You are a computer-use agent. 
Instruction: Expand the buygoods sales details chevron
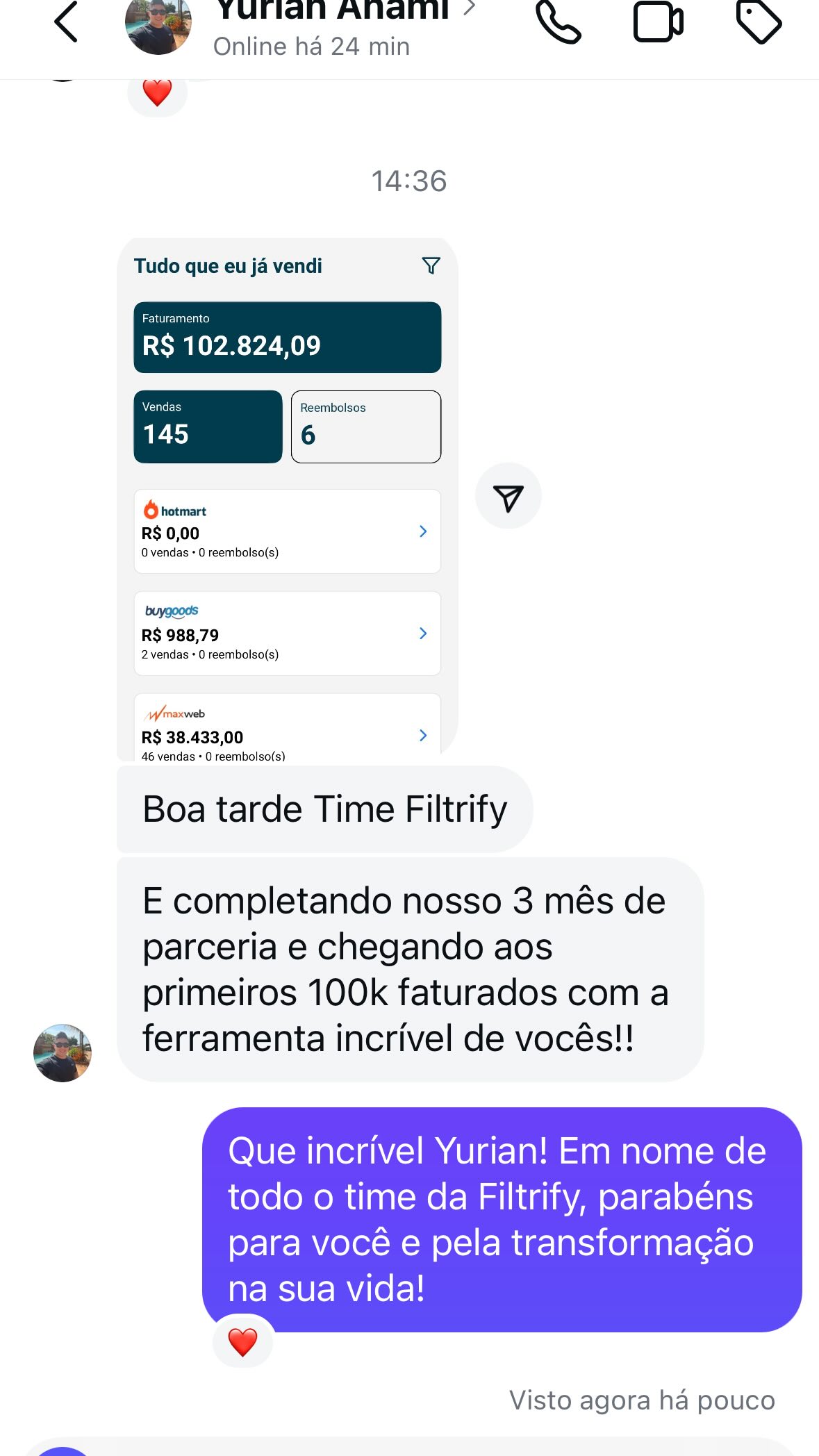422,634
